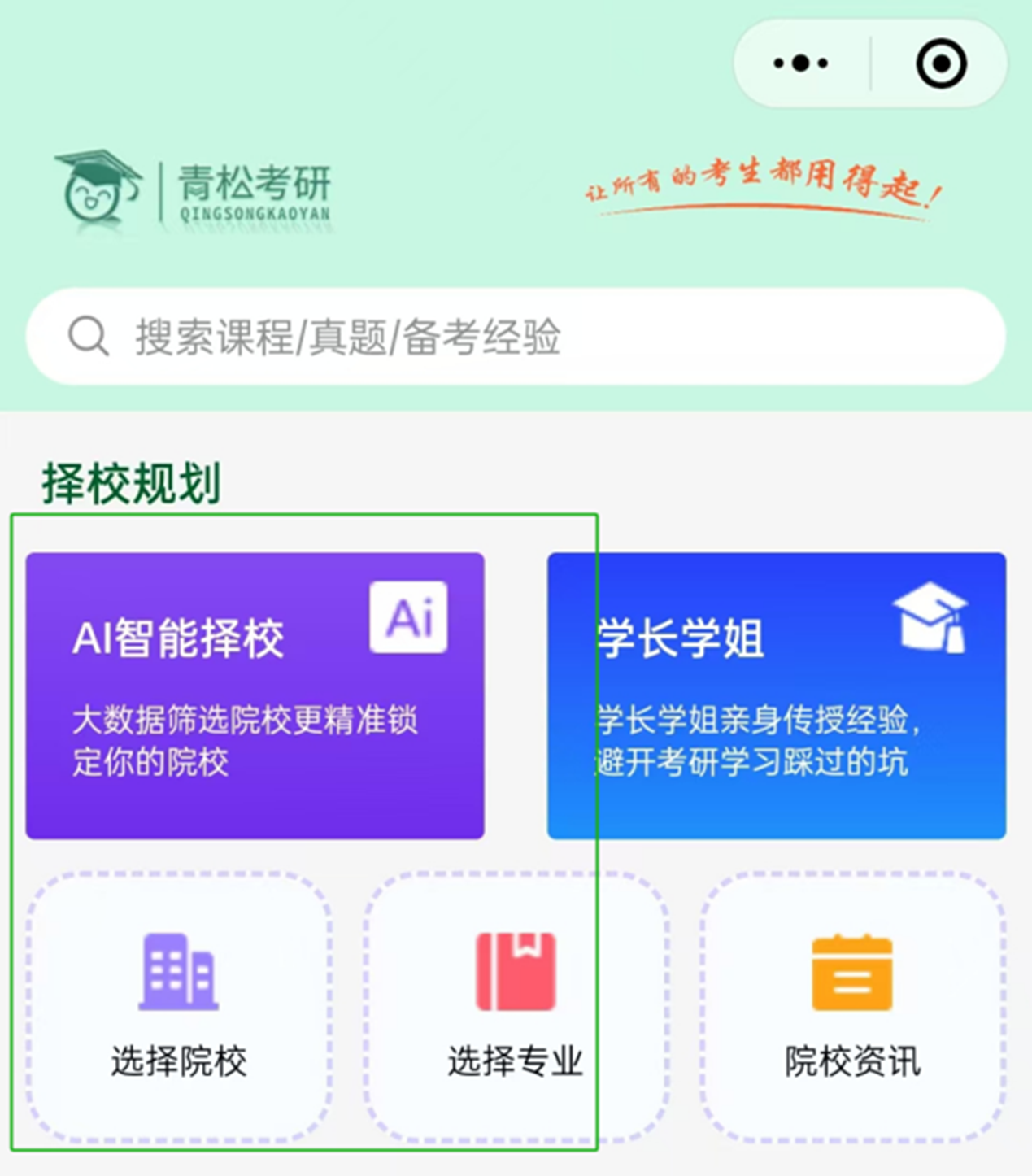
Task: Open the mini program more-options menu
Action: 801,63
